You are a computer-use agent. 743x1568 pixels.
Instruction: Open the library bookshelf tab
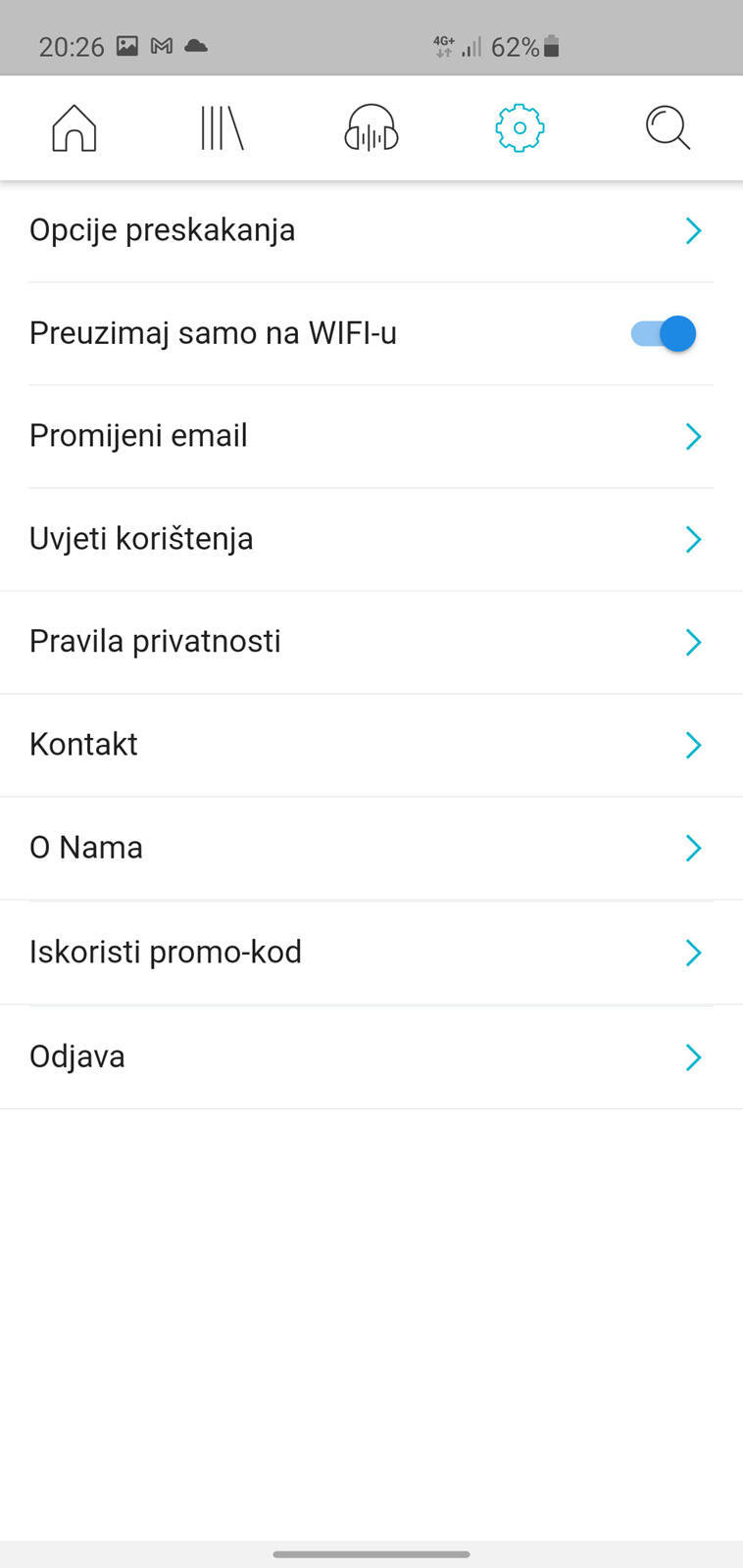tap(223, 127)
